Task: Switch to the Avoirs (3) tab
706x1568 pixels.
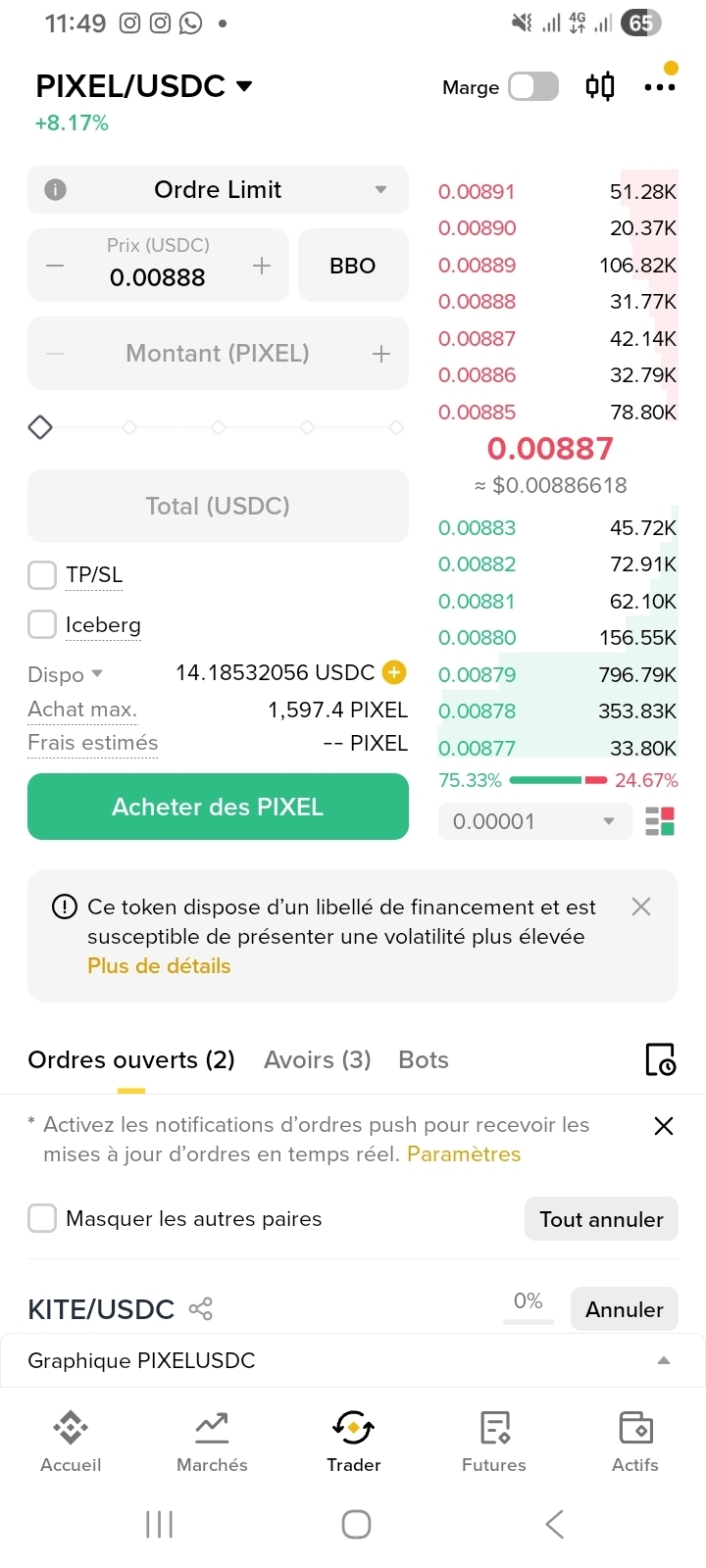Action: pyautogui.click(x=318, y=1060)
